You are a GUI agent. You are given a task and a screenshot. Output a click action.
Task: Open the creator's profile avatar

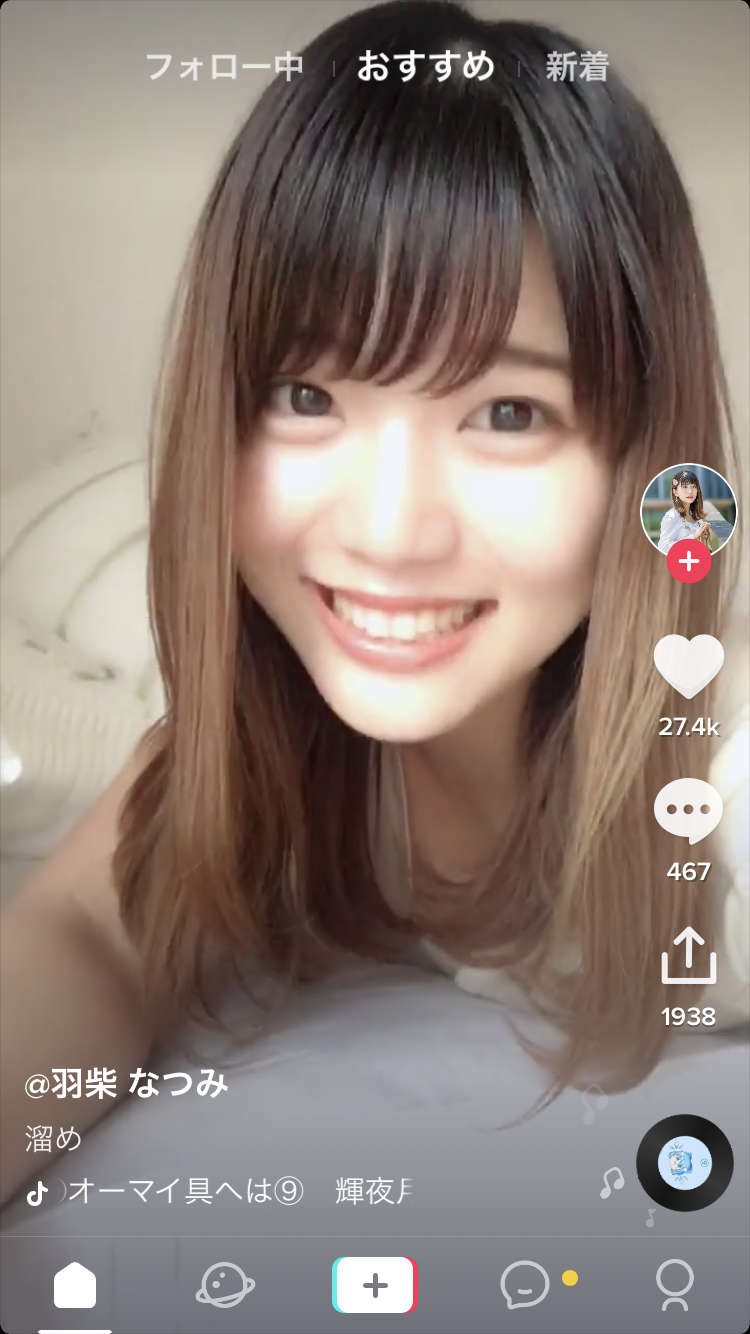coord(688,511)
